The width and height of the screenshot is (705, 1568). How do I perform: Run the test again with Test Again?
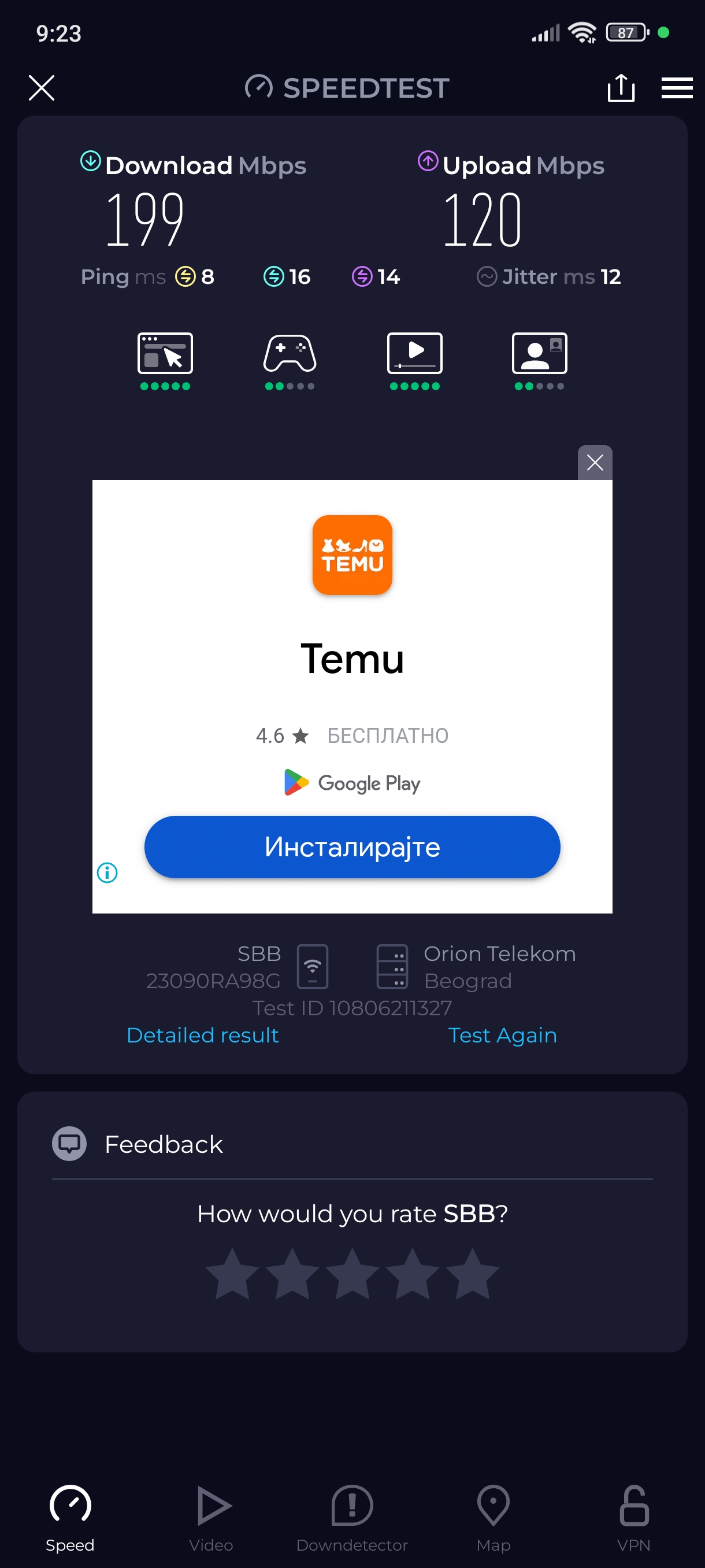coord(502,1035)
